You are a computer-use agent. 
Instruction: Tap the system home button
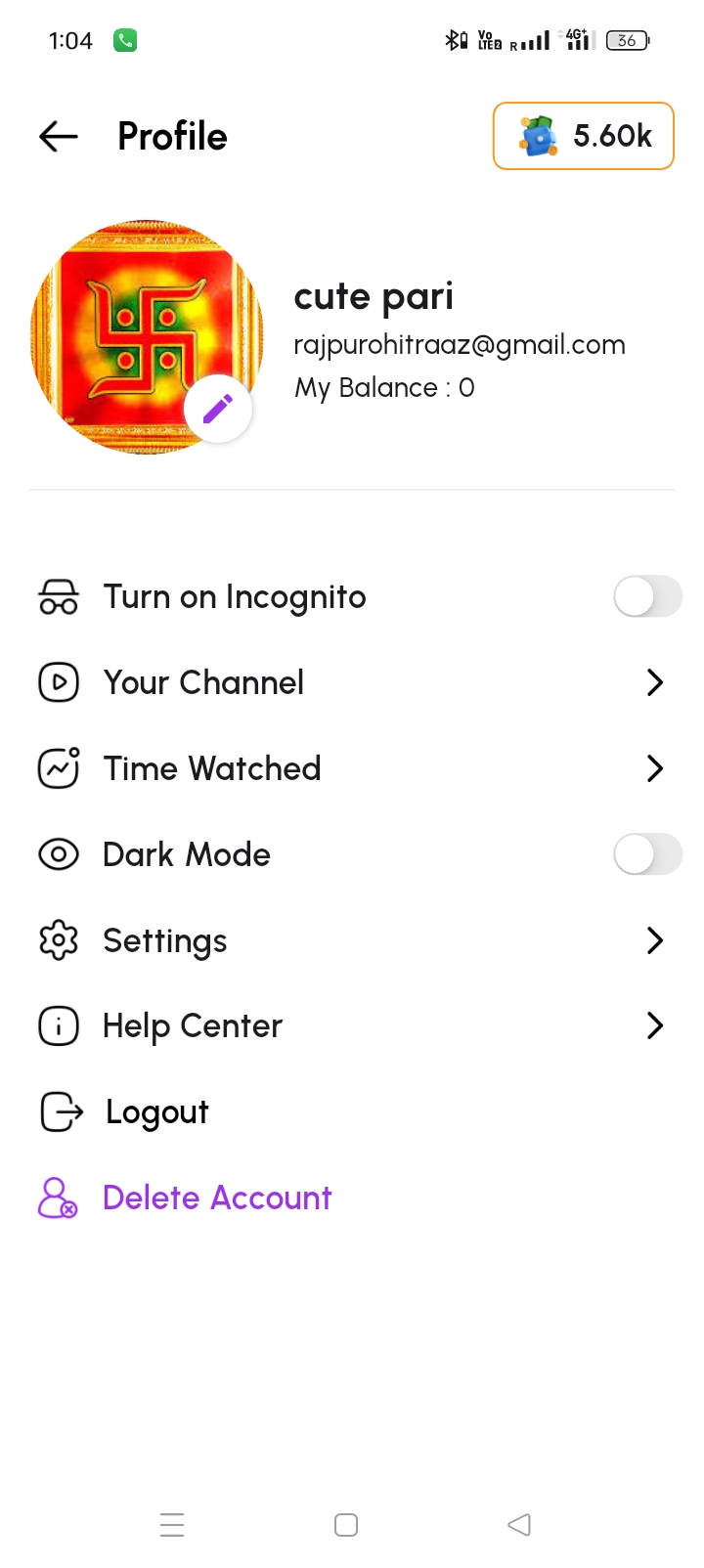(x=346, y=1525)
